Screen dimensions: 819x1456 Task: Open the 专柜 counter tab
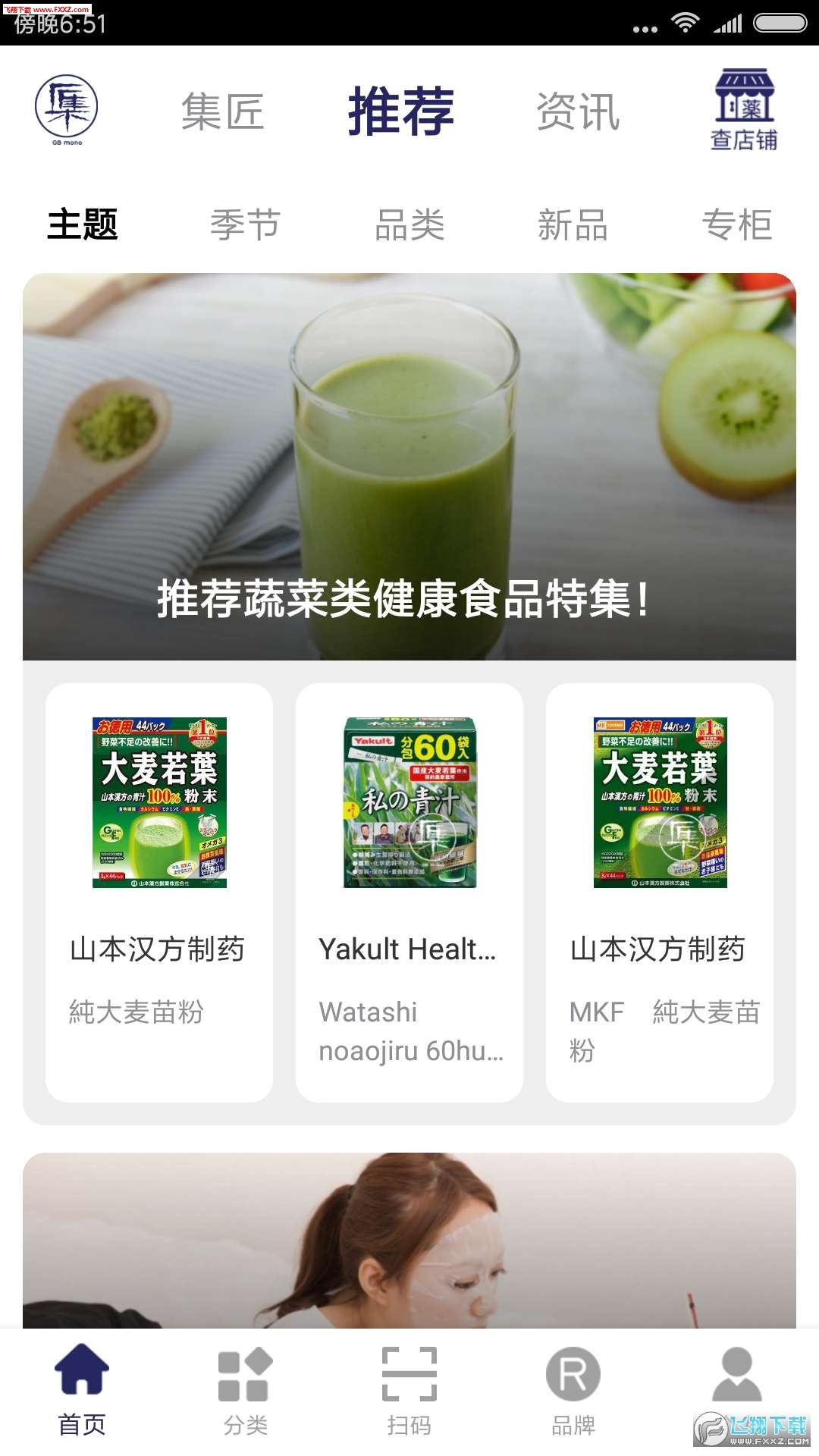coord(738,224)
